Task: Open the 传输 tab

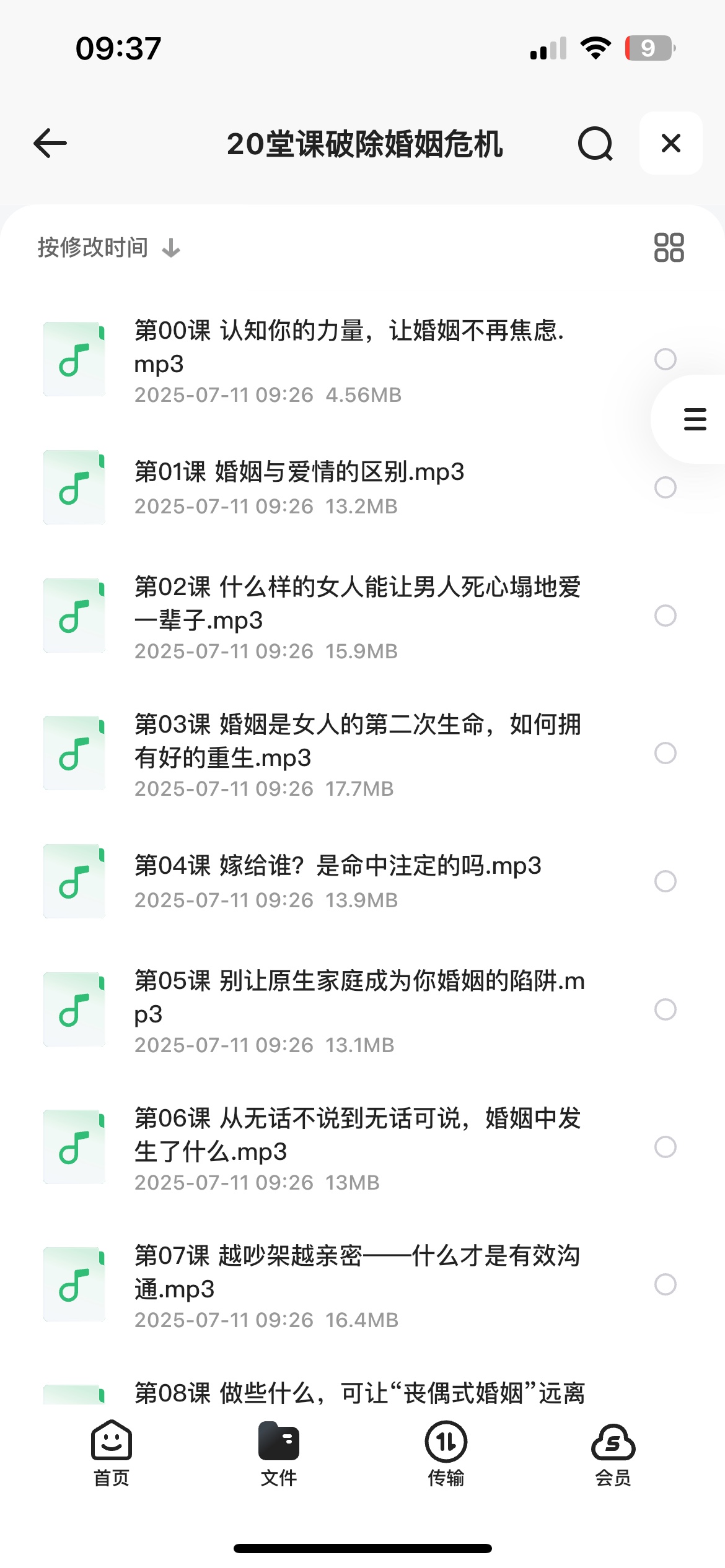Action: pyautogui.click(x=446, y=1453)
